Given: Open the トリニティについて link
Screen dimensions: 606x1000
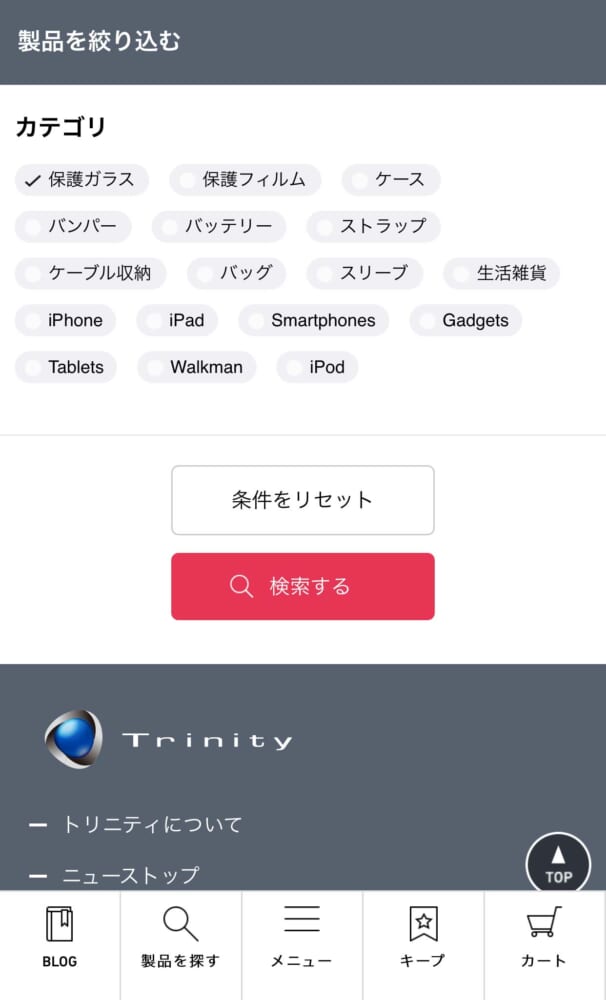Looking at the screenshot, I should pyautogui.click(x=152, y=825).
